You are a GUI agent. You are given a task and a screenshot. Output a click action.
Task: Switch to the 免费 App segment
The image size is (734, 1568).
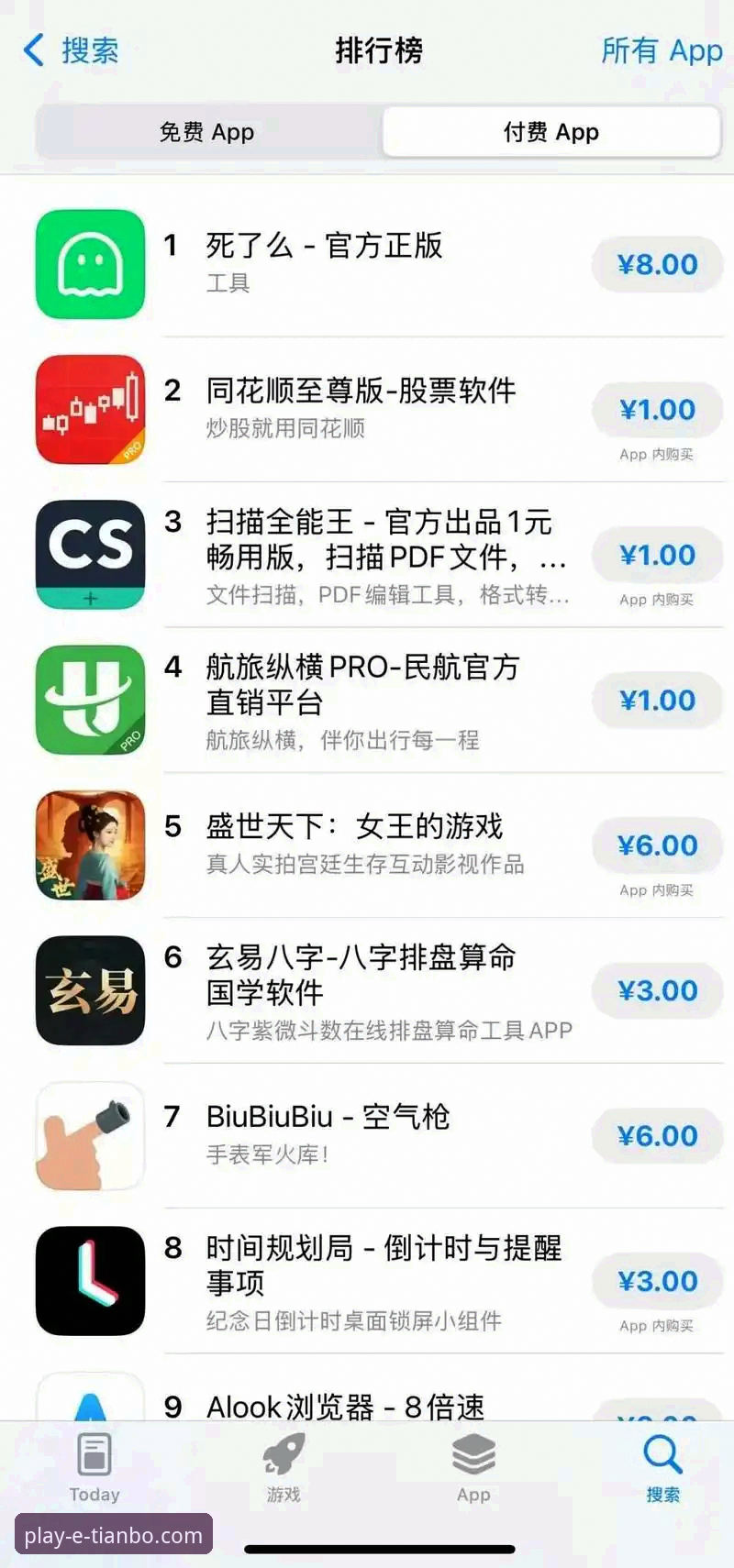point(207,132)
